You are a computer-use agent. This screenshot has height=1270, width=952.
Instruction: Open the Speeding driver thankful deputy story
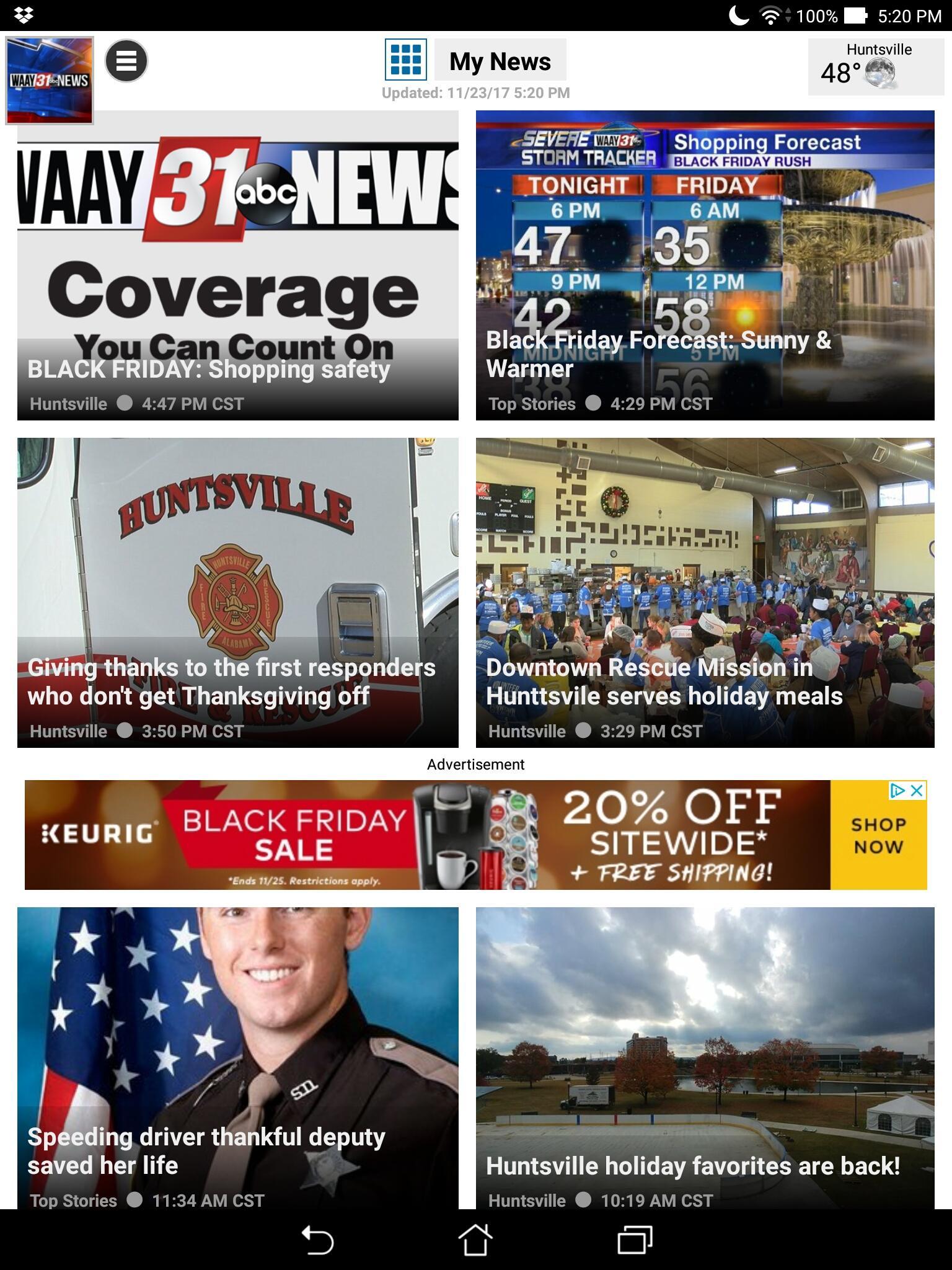click(x=238, y=1057)
